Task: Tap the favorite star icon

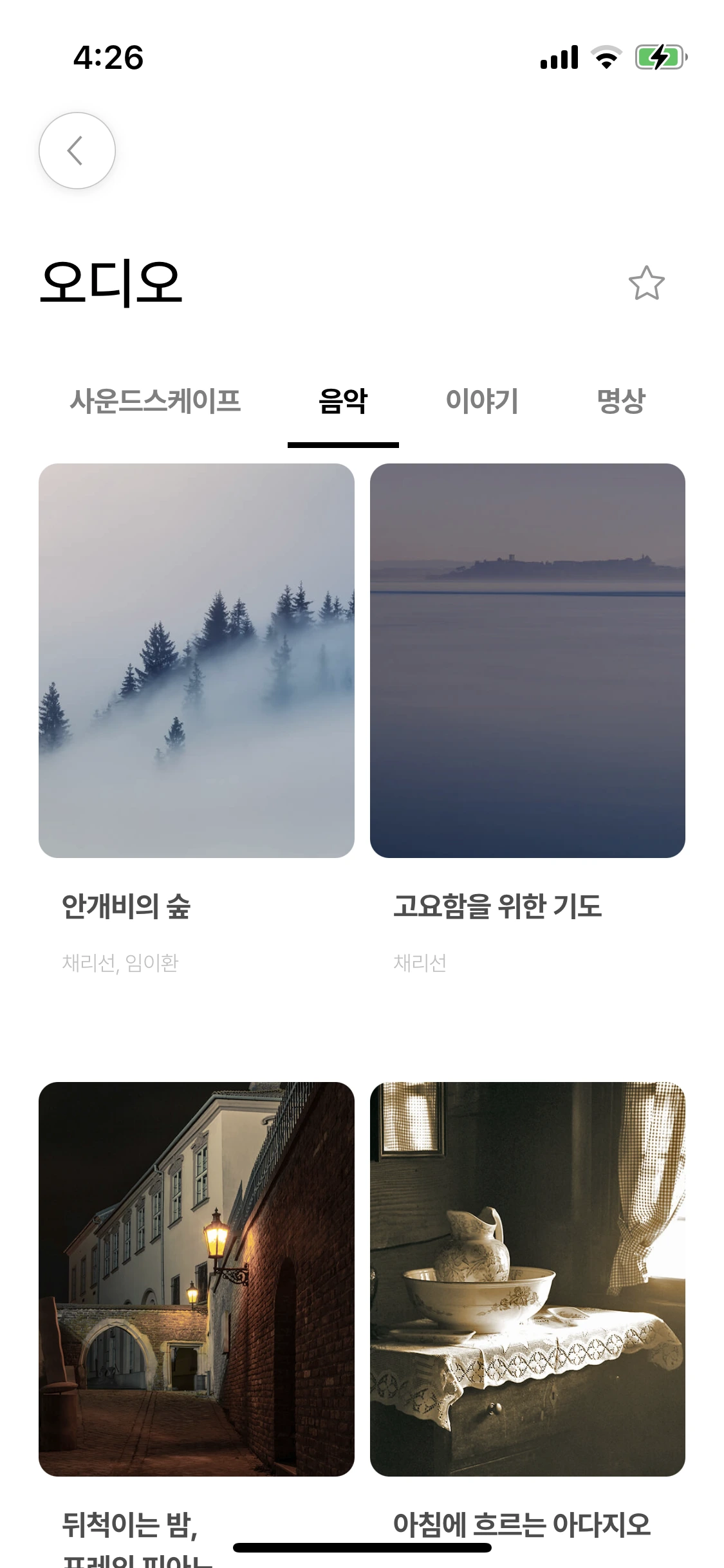Action: point(646,283)
